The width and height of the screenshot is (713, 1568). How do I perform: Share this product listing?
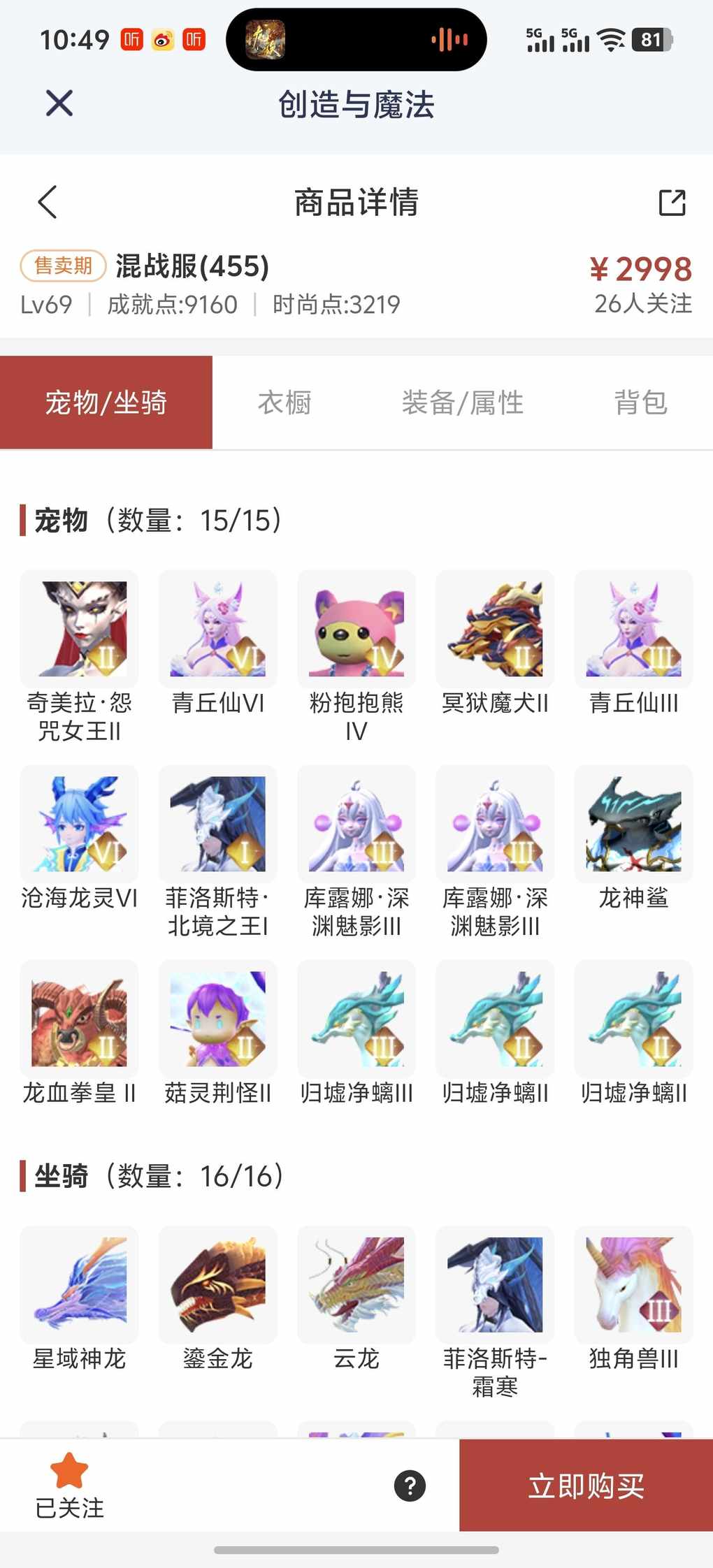(x=672, y=203)
